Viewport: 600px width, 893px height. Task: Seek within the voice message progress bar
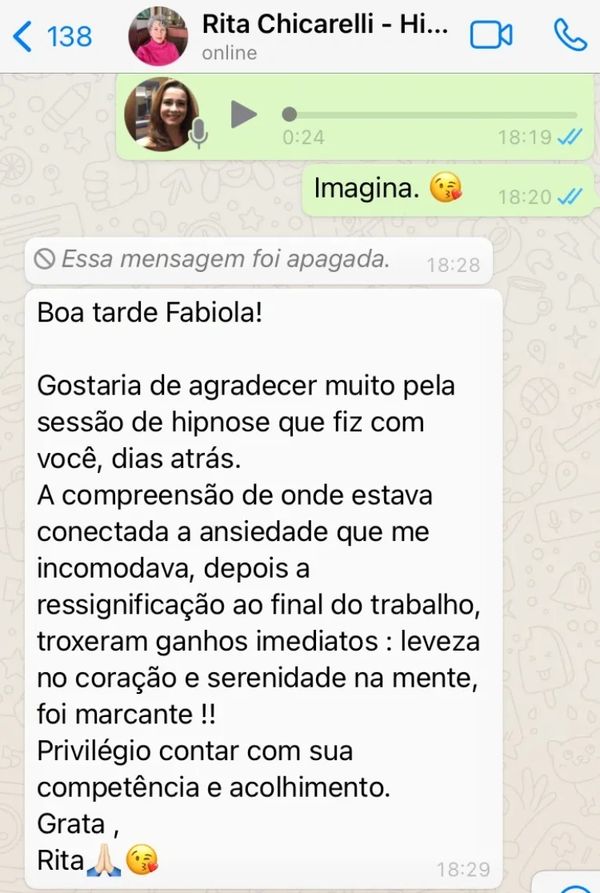pos(420,114)
